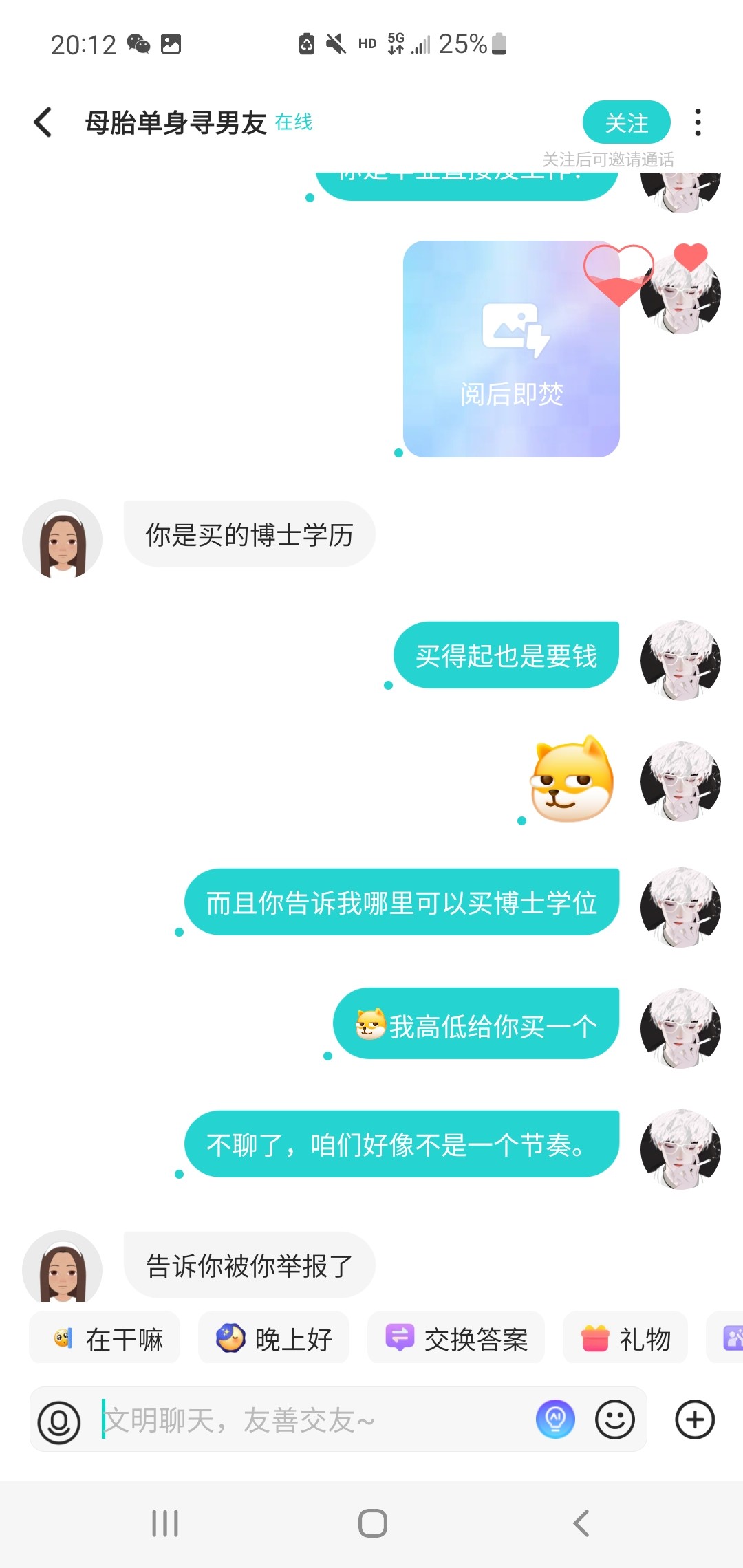Screen dimensions: 743x1568
Task: Follow this user with 关注 button
Action: [x=626, y=122]
